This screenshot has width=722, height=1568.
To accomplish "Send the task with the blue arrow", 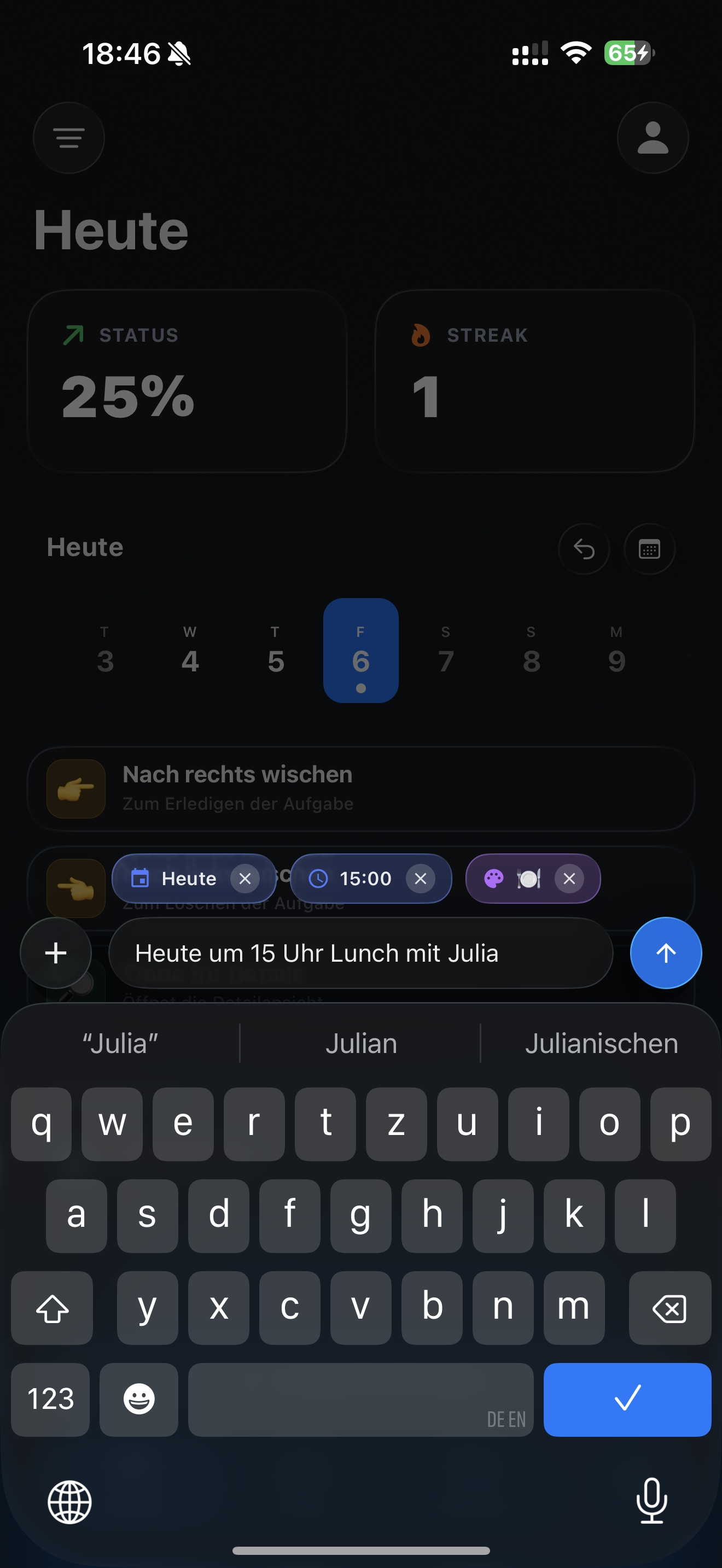I will tap(666, 952).
